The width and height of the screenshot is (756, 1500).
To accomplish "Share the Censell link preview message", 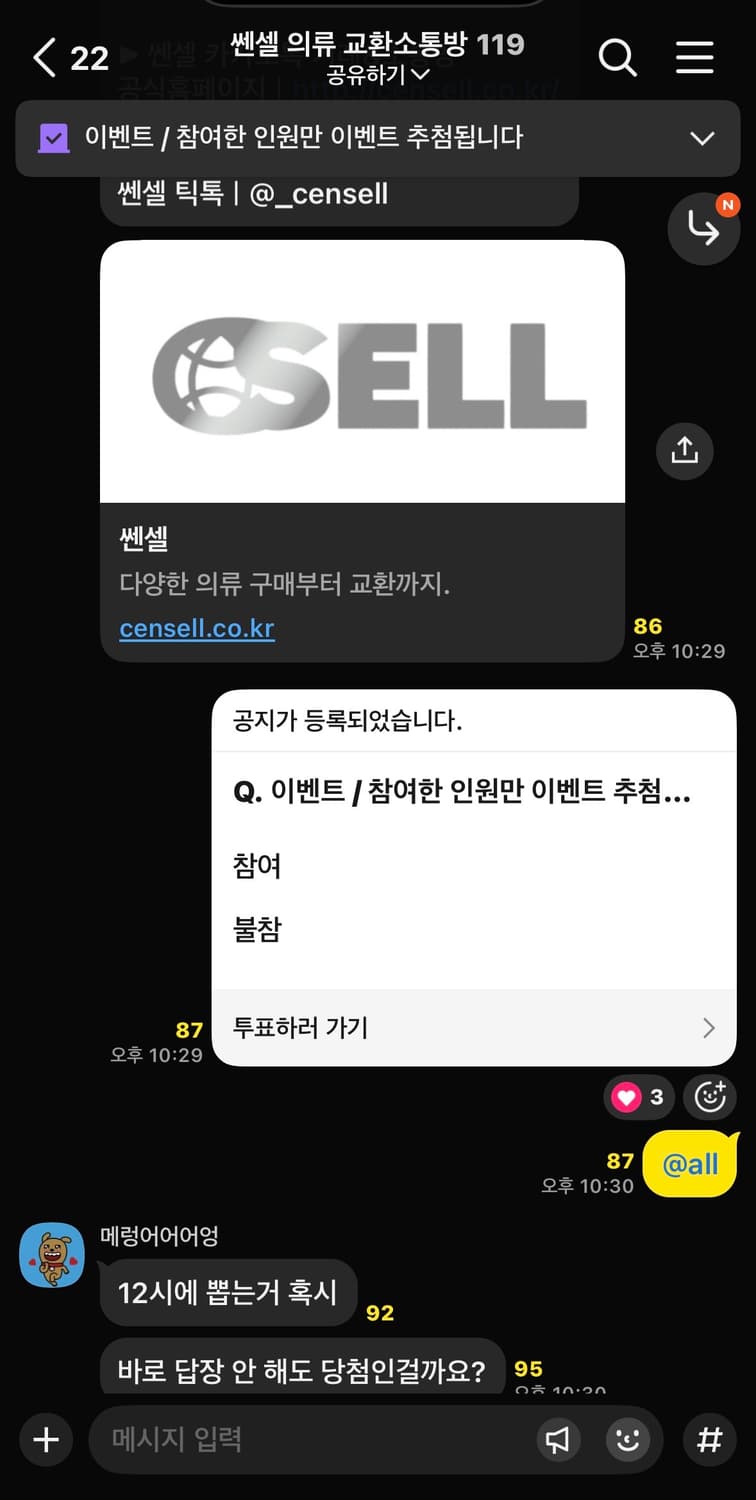I will [684, 451].
